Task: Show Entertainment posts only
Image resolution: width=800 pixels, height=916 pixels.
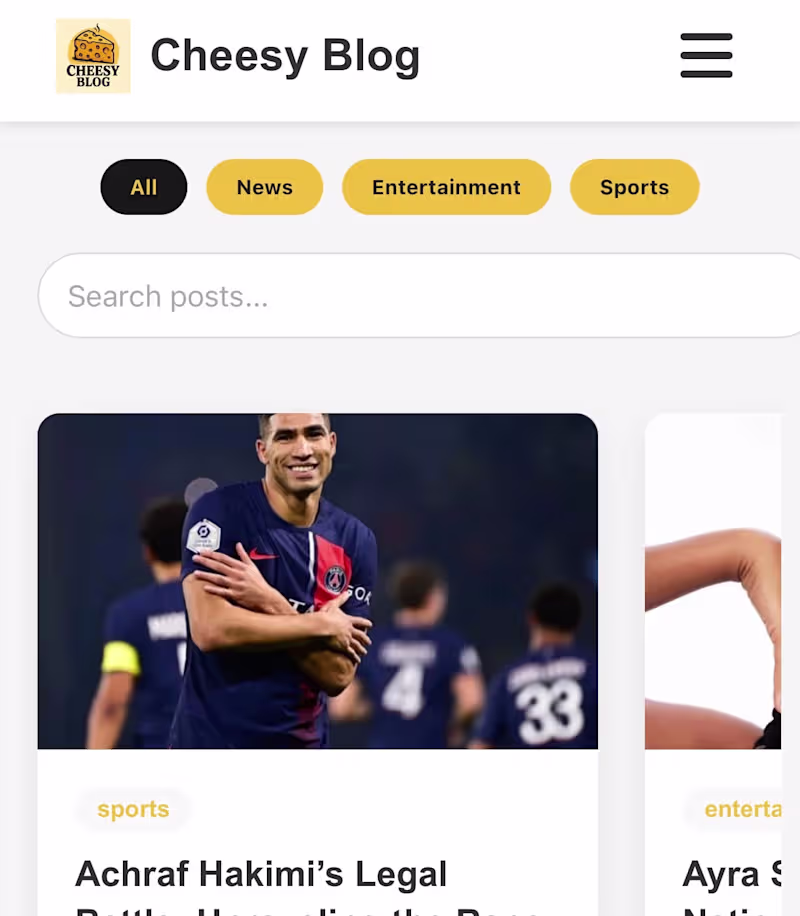Action: click(x=446, y=187)
